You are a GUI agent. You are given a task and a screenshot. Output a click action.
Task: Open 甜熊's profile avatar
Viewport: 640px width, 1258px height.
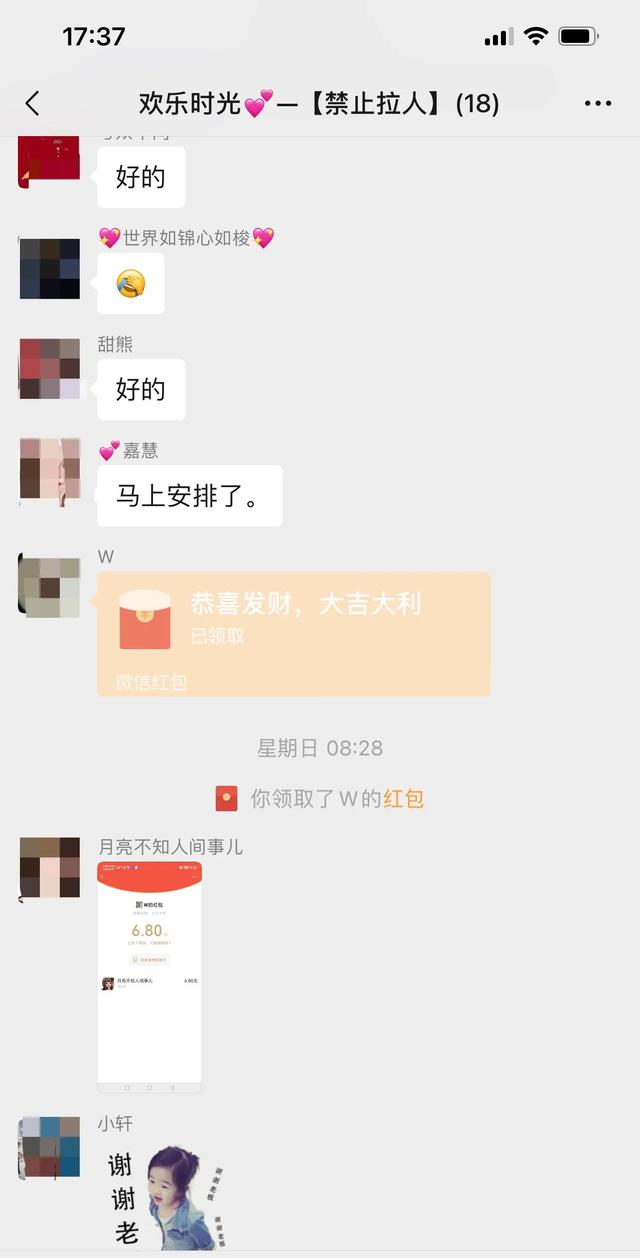click(x=50, y=368)
